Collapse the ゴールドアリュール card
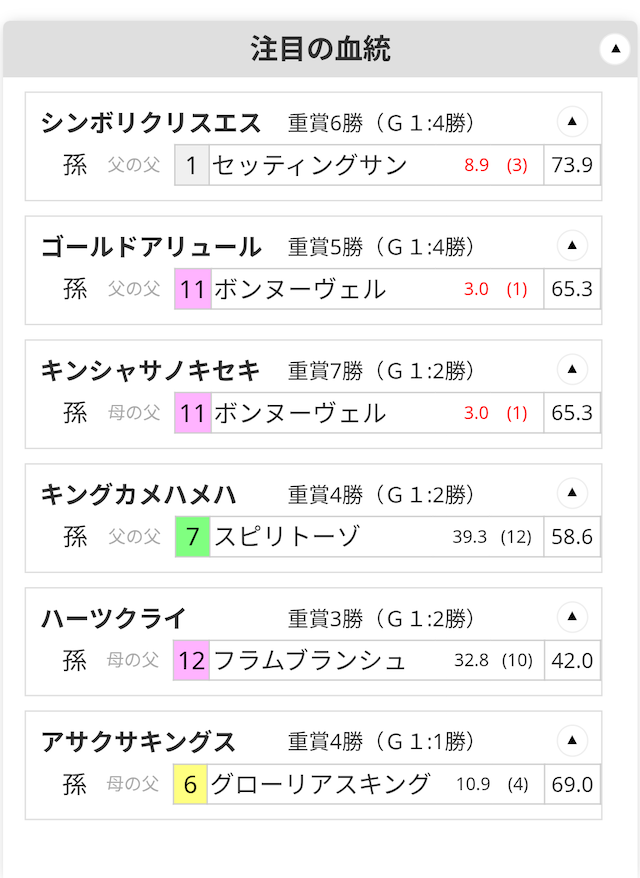The height and width of the screenshot is (878, 640). click(x=572, y=246)
